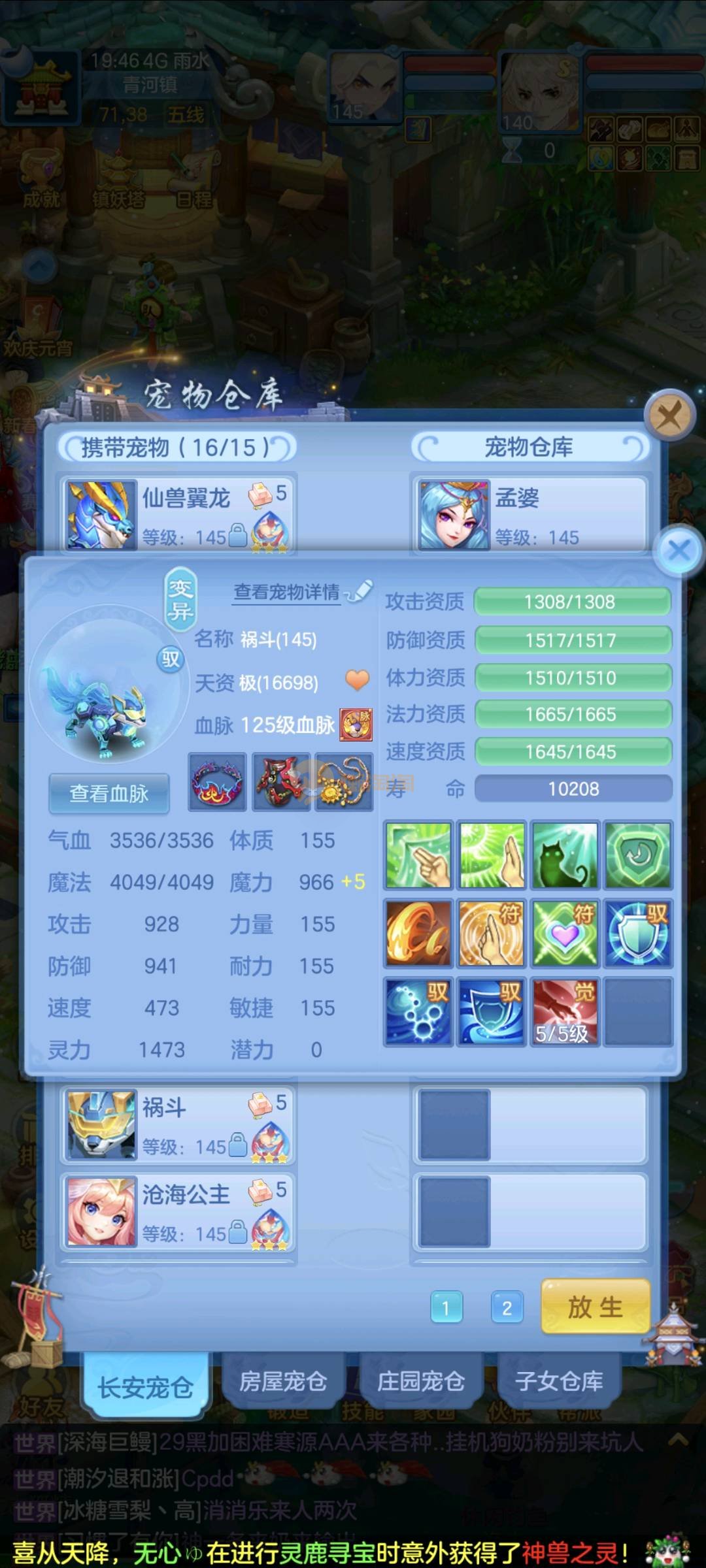Go to warehouse page 1
This screenshot has width=706, height=1568.
point(446,1307)
